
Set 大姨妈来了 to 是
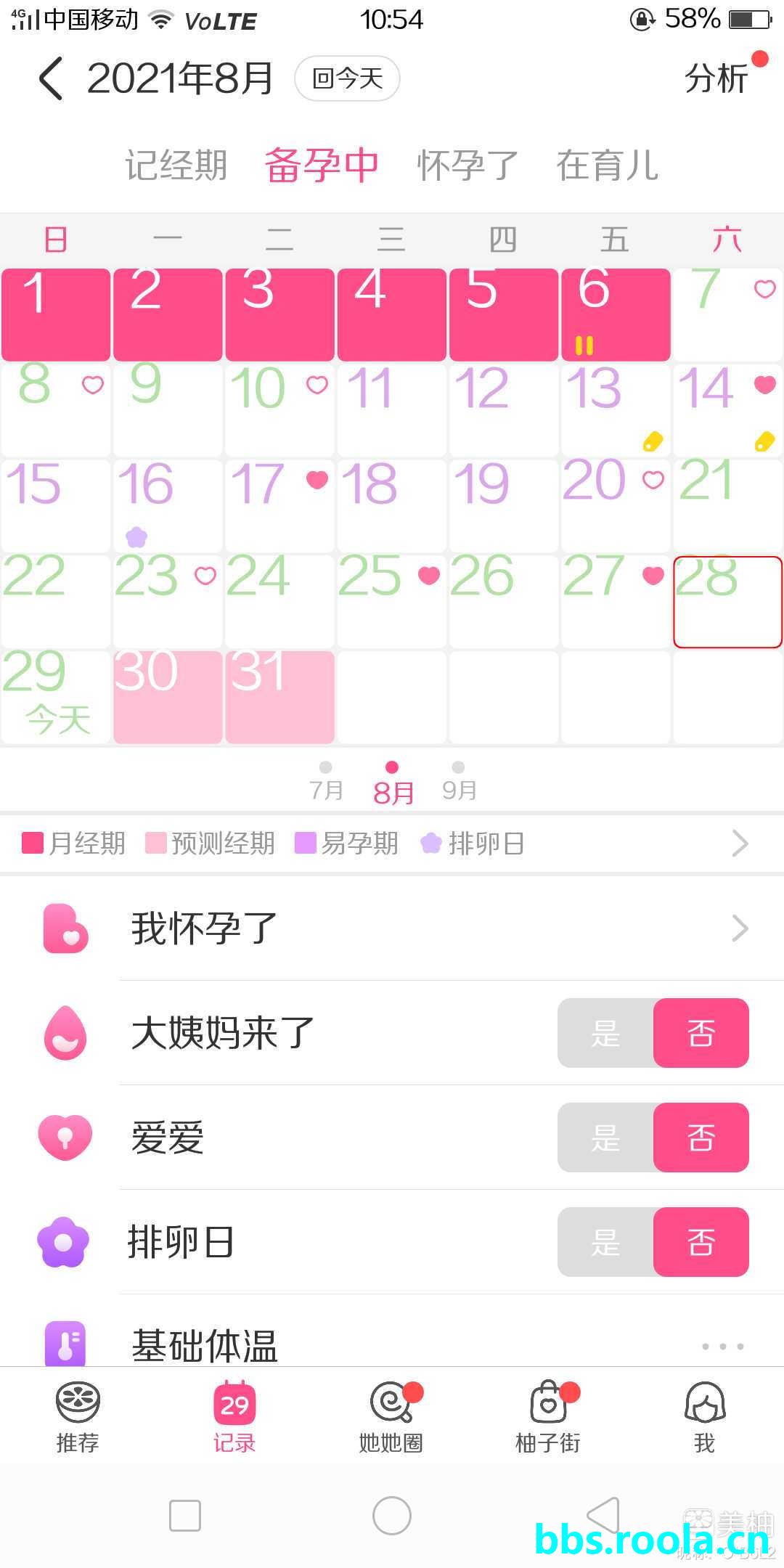pyautogui.click(x=605, y=1033)
